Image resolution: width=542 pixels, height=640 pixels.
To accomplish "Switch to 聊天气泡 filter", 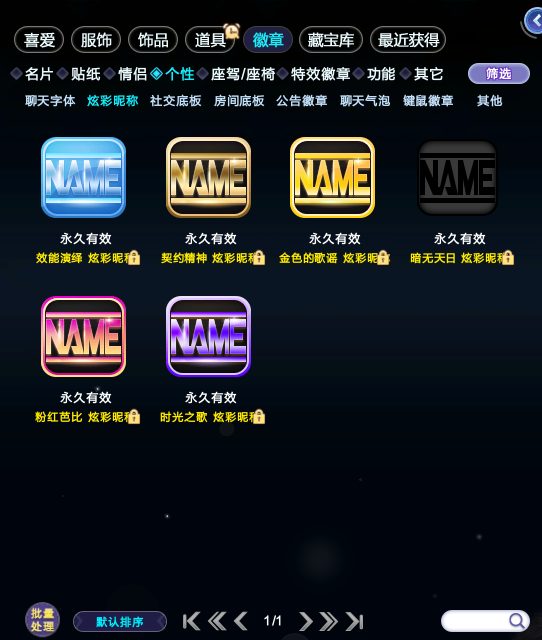I will [x=365, y=101].
